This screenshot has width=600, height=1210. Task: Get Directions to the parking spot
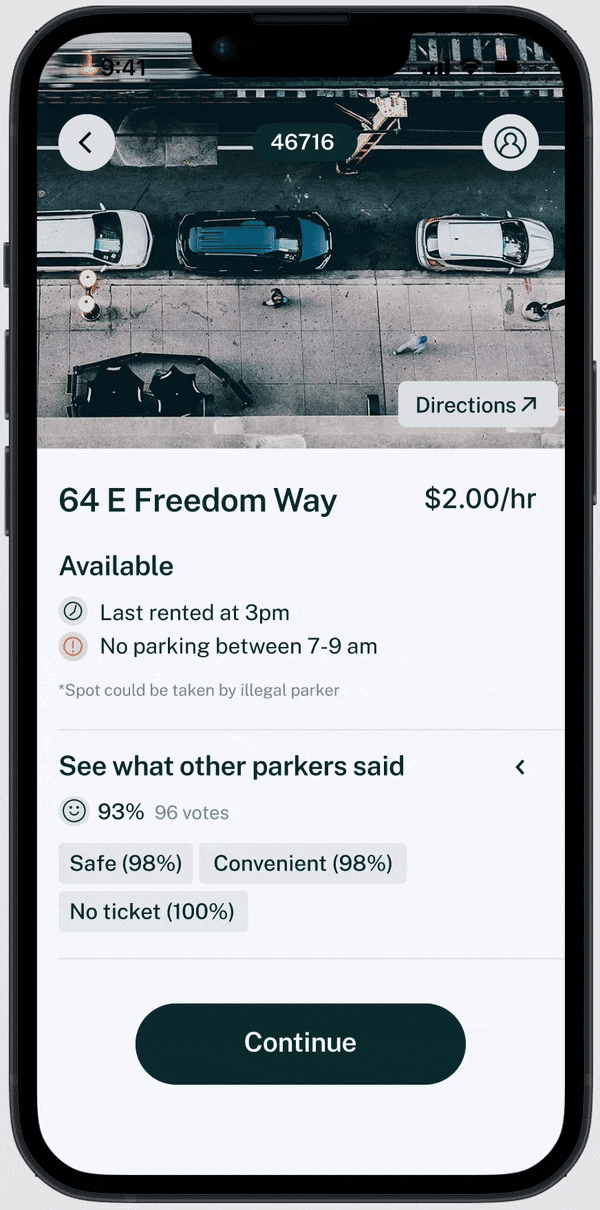coord(477,405)
